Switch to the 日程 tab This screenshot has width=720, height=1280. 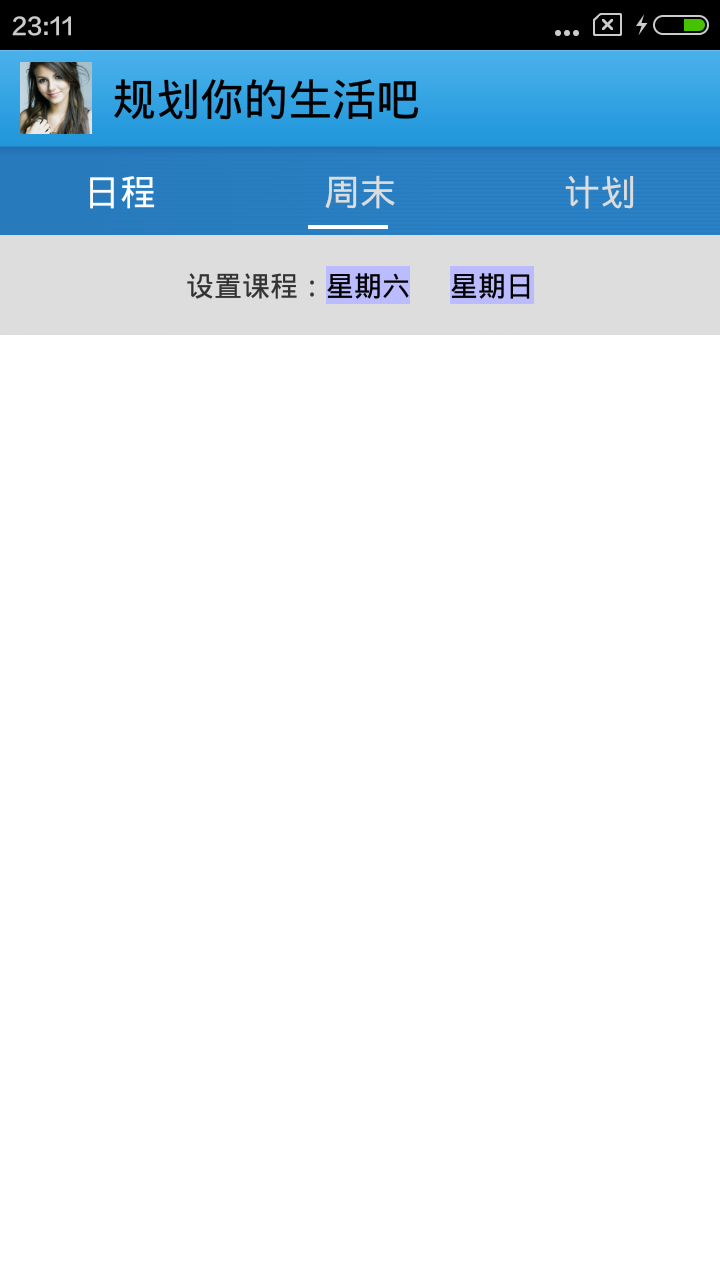[x=120, y=192]
